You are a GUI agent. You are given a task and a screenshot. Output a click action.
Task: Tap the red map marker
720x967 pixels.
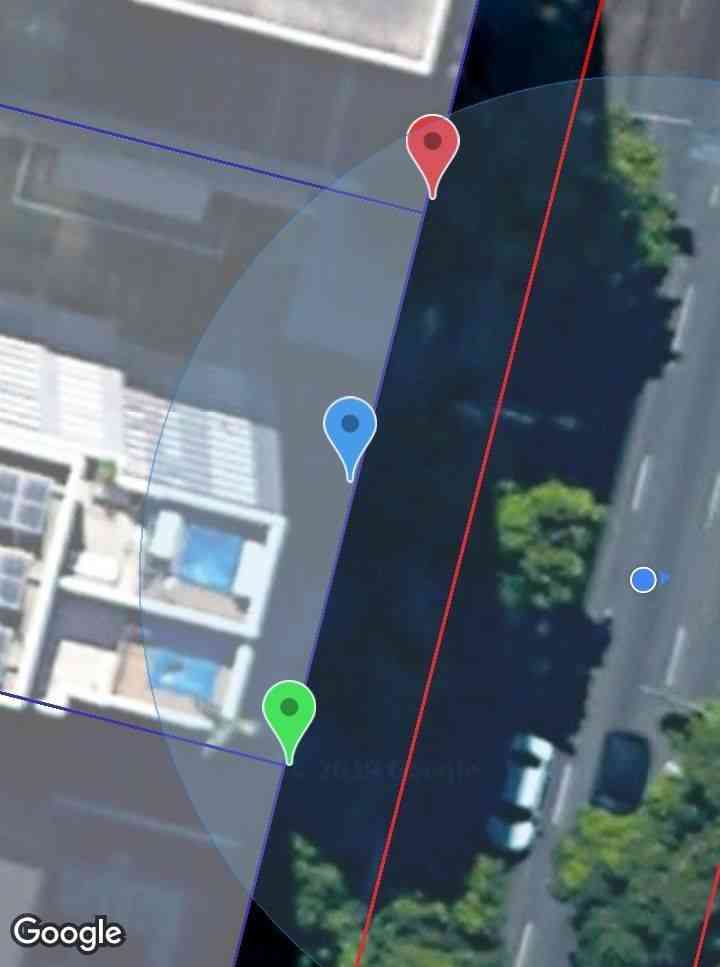point(432,147)
